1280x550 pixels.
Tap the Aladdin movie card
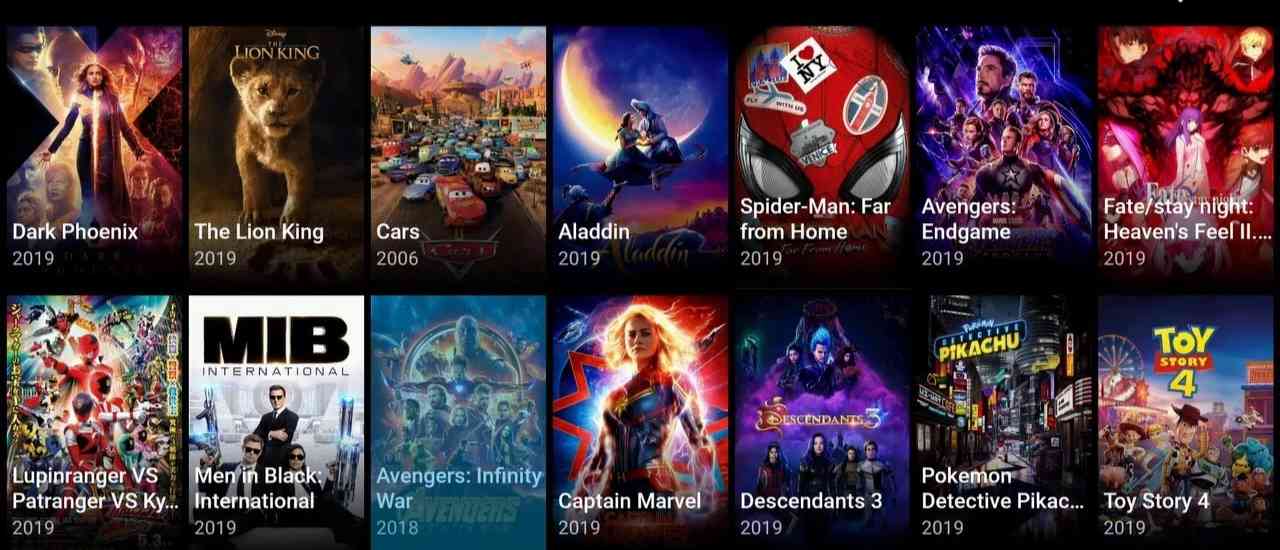coord(640,150)
